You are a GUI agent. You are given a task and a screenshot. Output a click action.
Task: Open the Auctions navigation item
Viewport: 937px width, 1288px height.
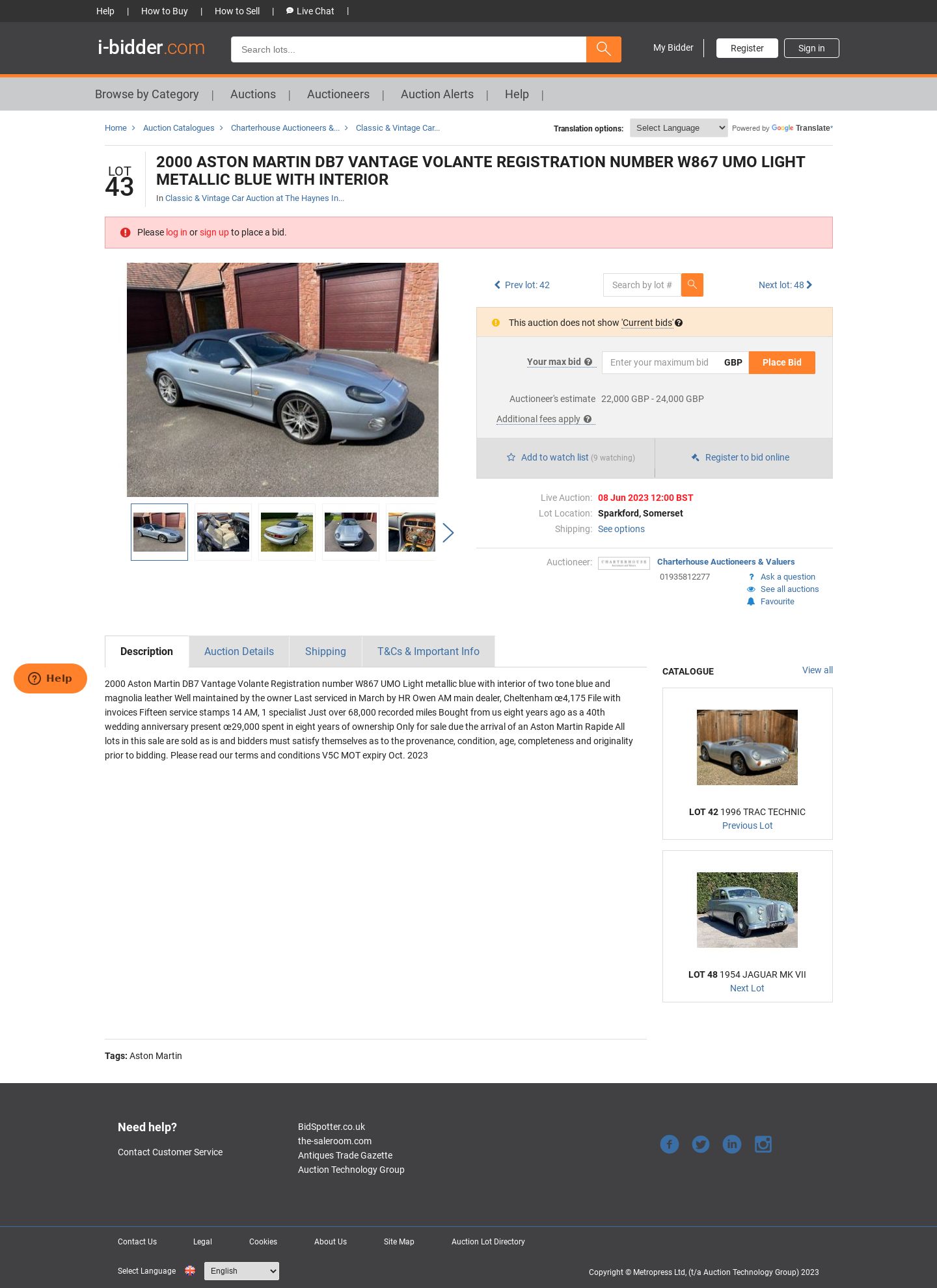(x=252, y=94)
